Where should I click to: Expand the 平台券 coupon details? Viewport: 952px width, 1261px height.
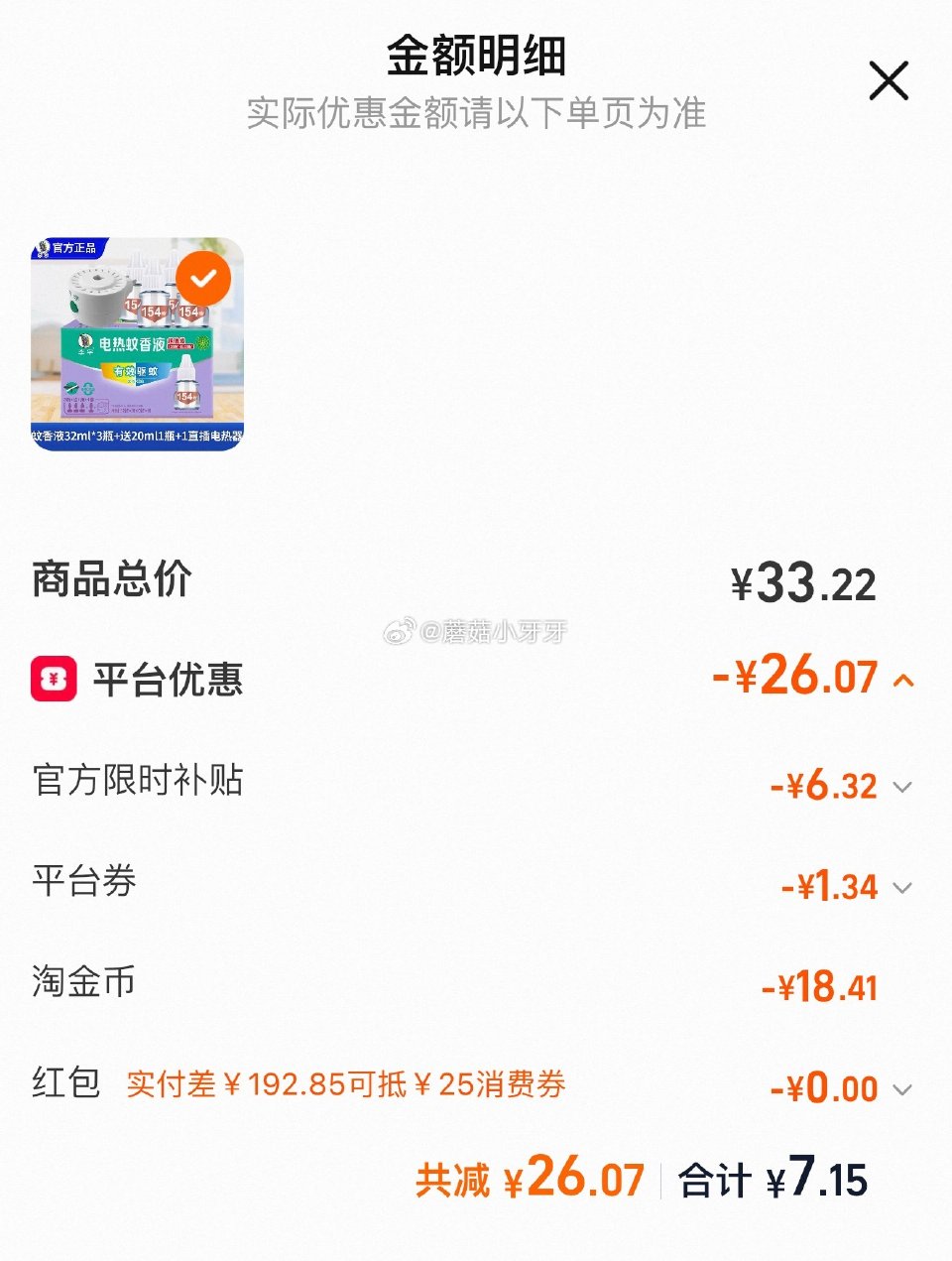click(x=901, y=888)
